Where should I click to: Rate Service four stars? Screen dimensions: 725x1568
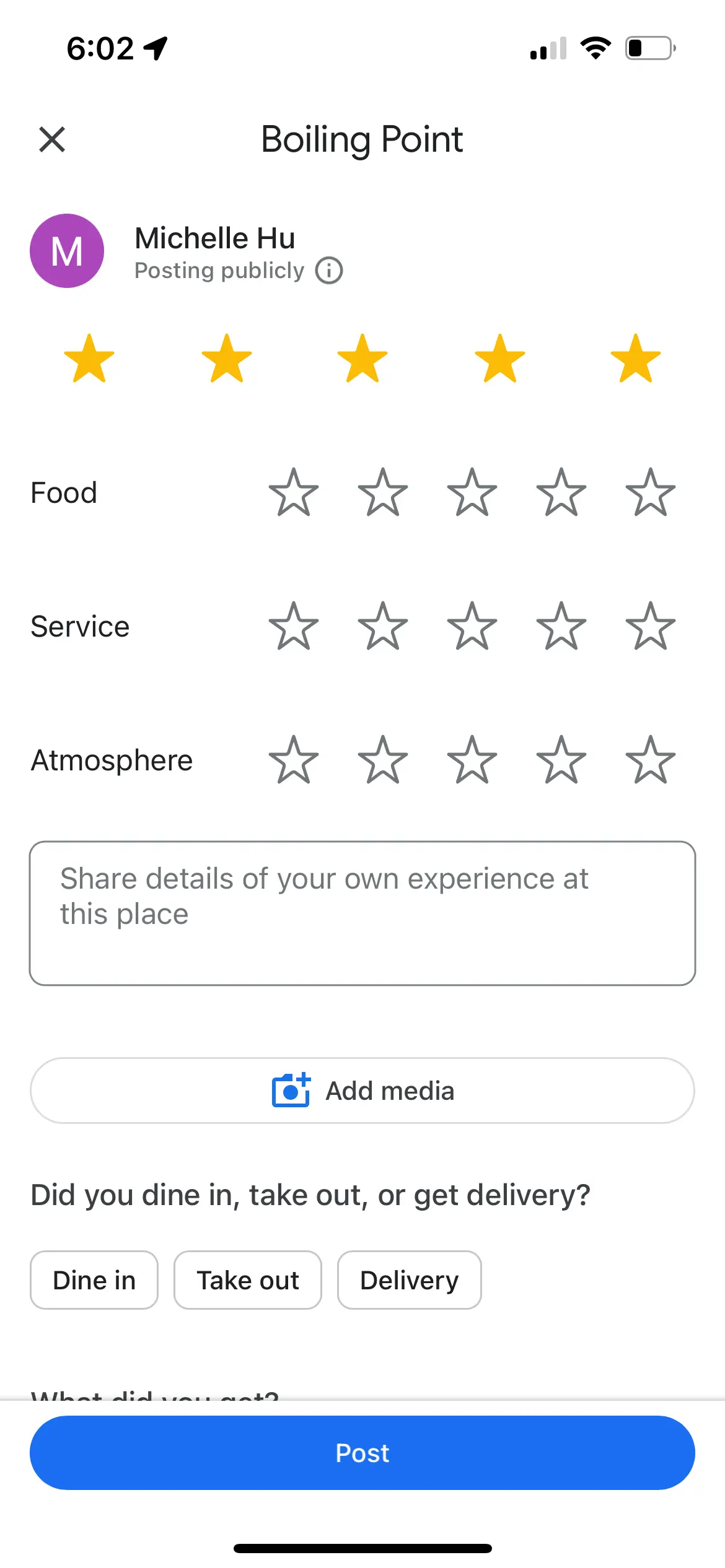pyautogui.click(x=561, y=626)
